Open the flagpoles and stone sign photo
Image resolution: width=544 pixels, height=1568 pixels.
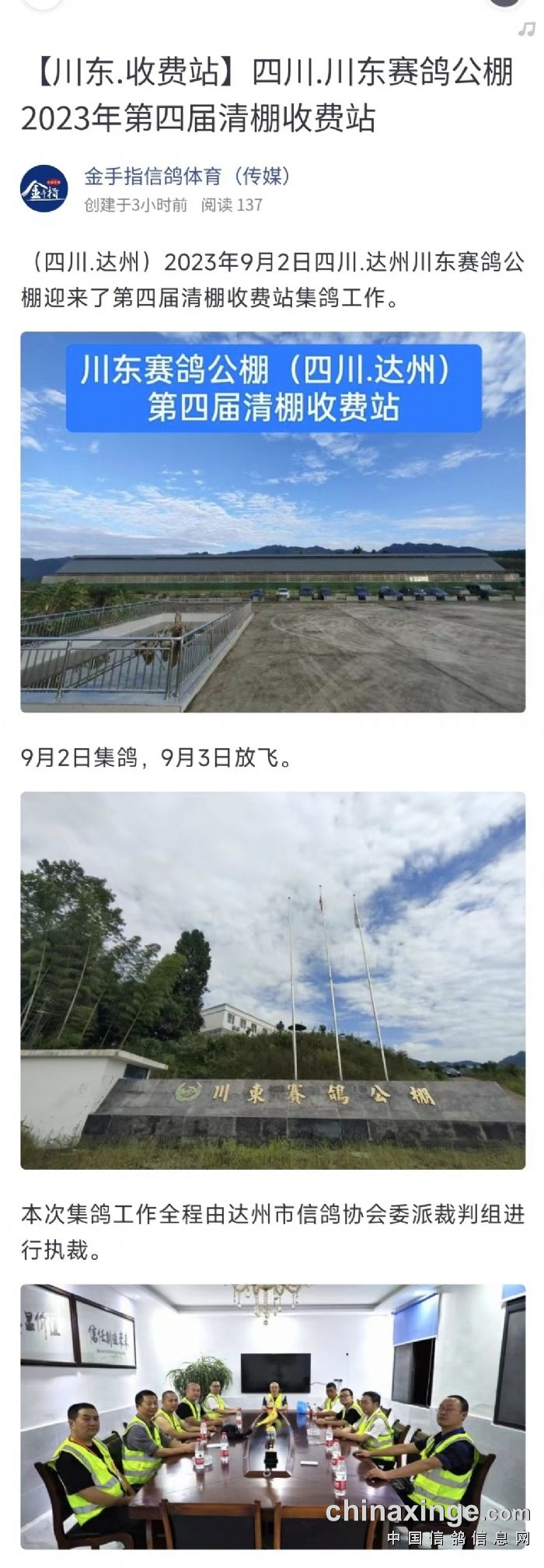[273, 980]
